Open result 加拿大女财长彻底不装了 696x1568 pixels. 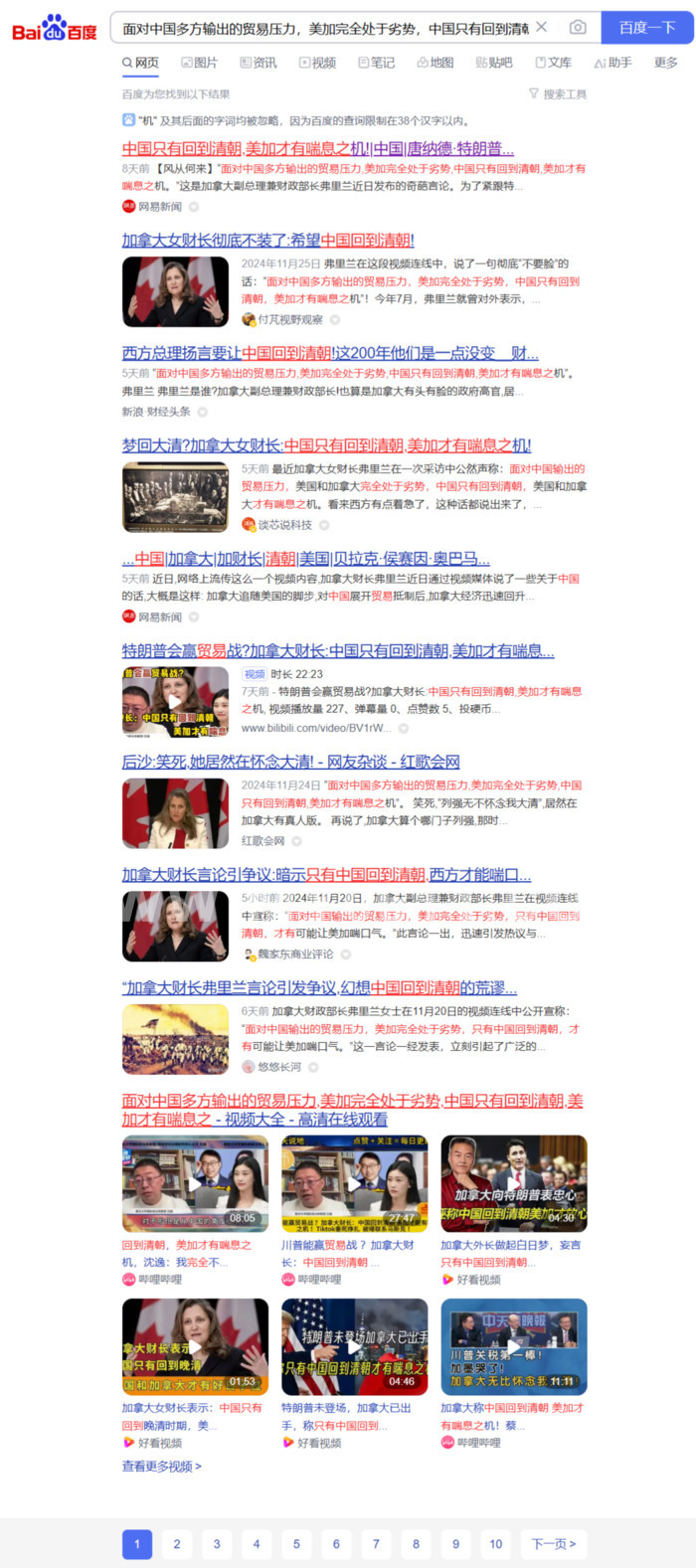click(267, 241)
